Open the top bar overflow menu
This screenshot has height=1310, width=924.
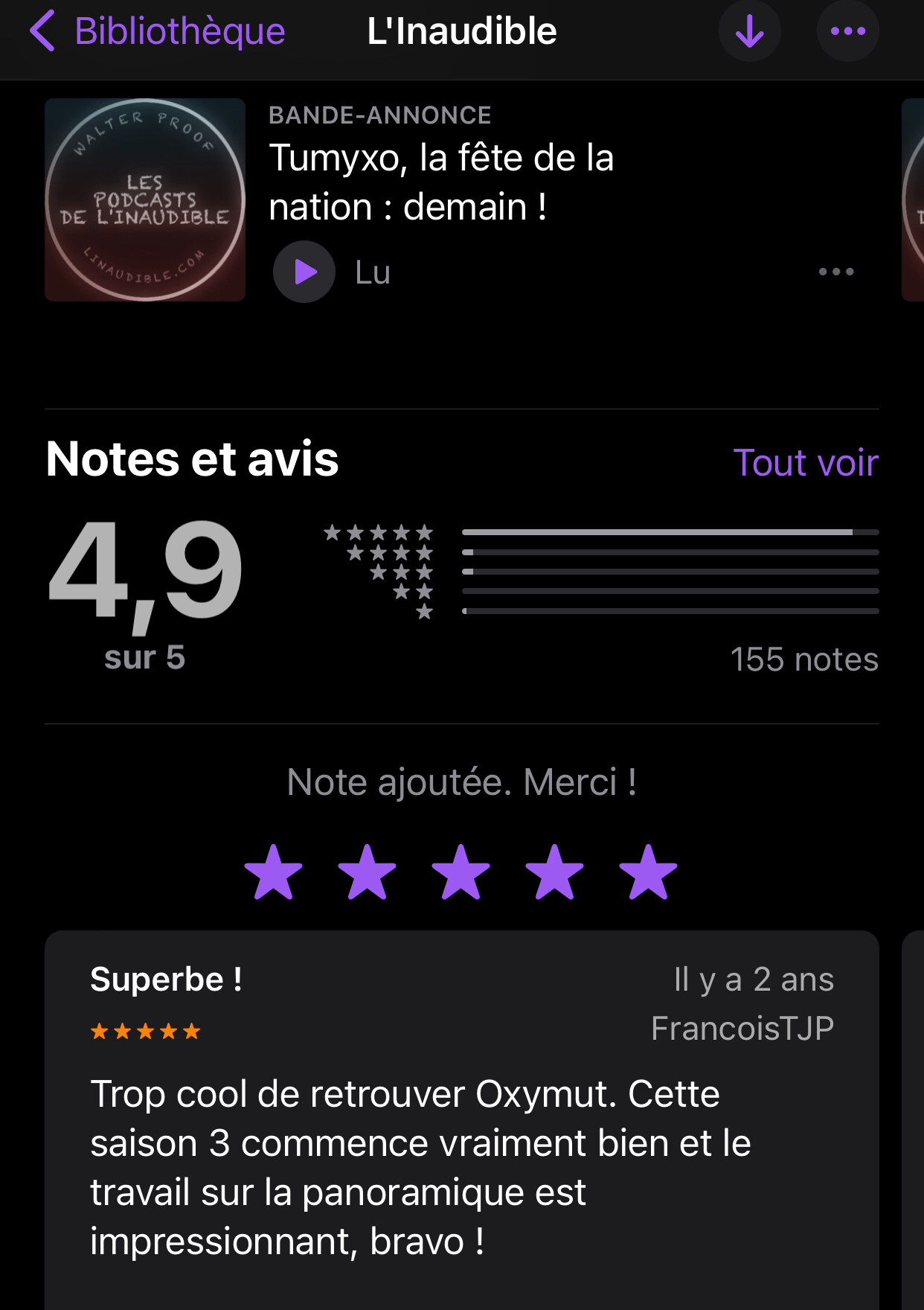(x=847, y=31)
